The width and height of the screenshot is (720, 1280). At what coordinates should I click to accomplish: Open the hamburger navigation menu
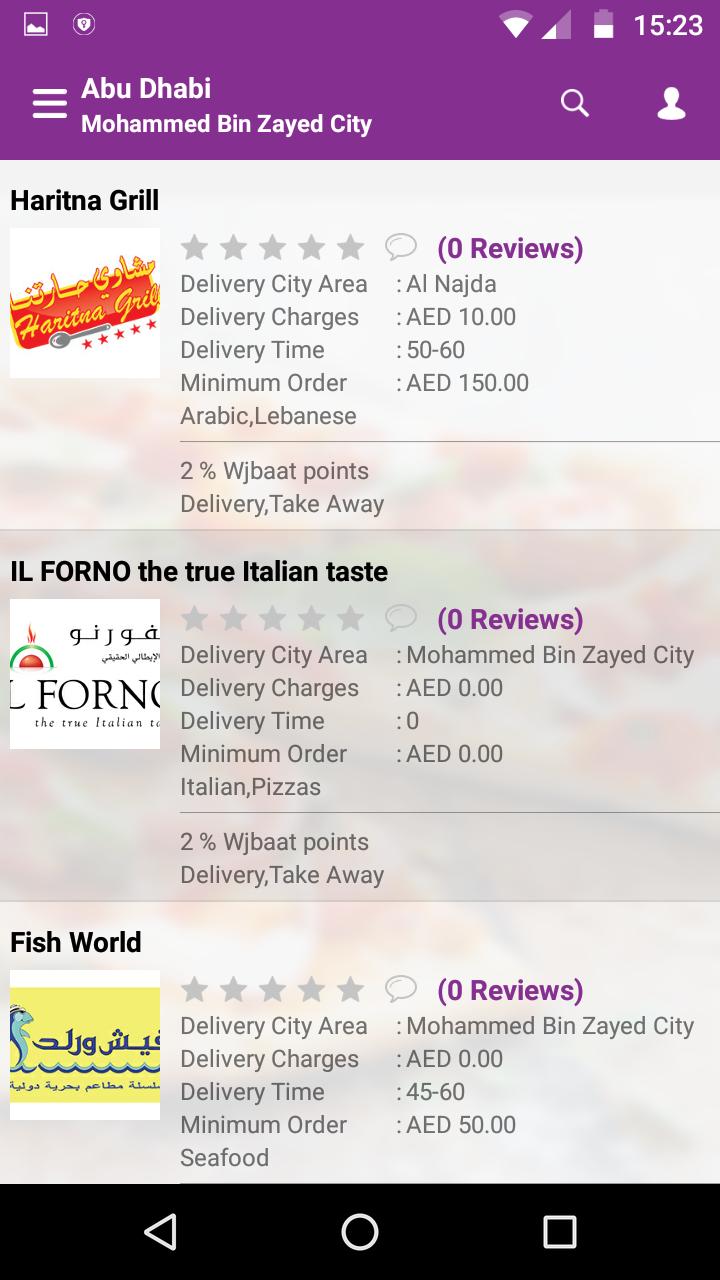pyautogui.click(x=49, y=104)
